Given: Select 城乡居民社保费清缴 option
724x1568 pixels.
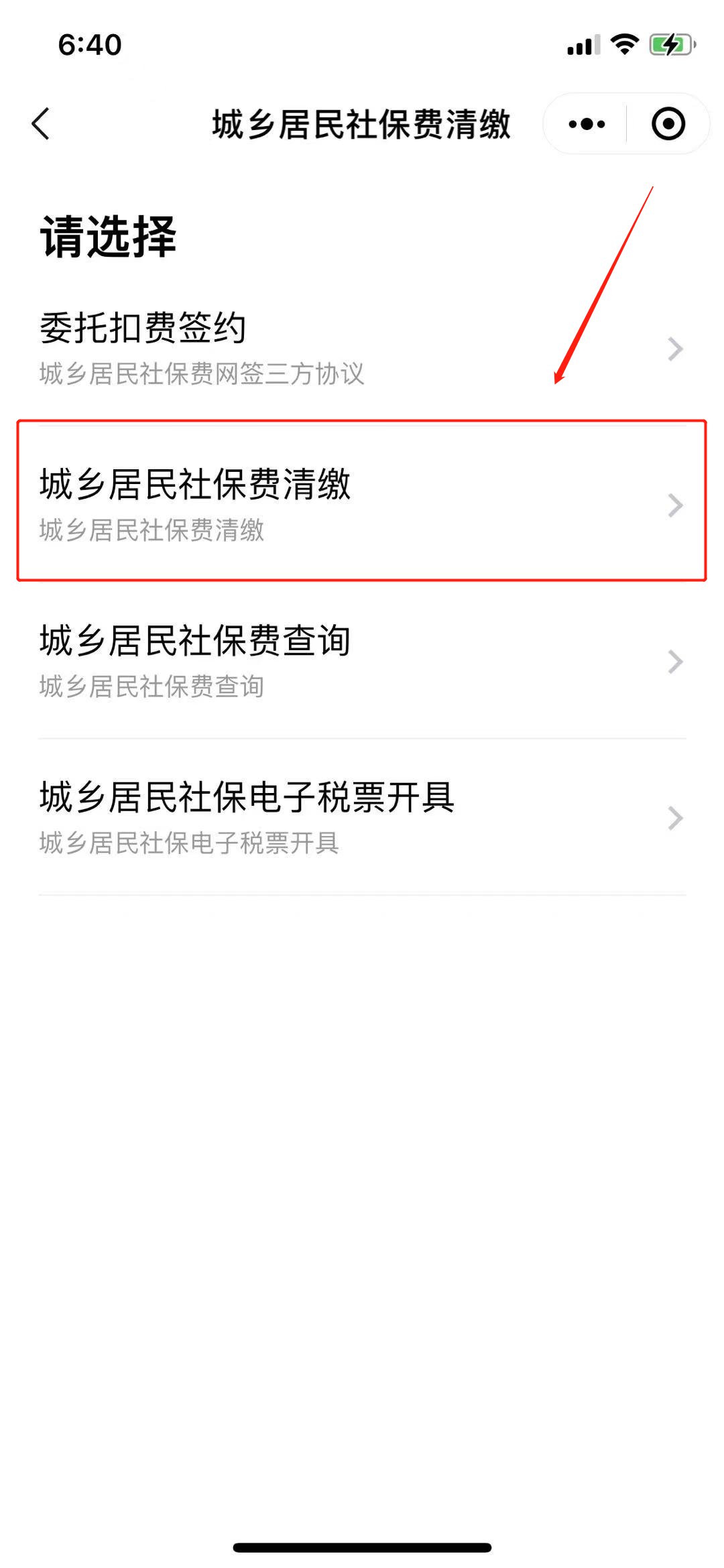Looking at the screenshot, I should pos(362,504).
